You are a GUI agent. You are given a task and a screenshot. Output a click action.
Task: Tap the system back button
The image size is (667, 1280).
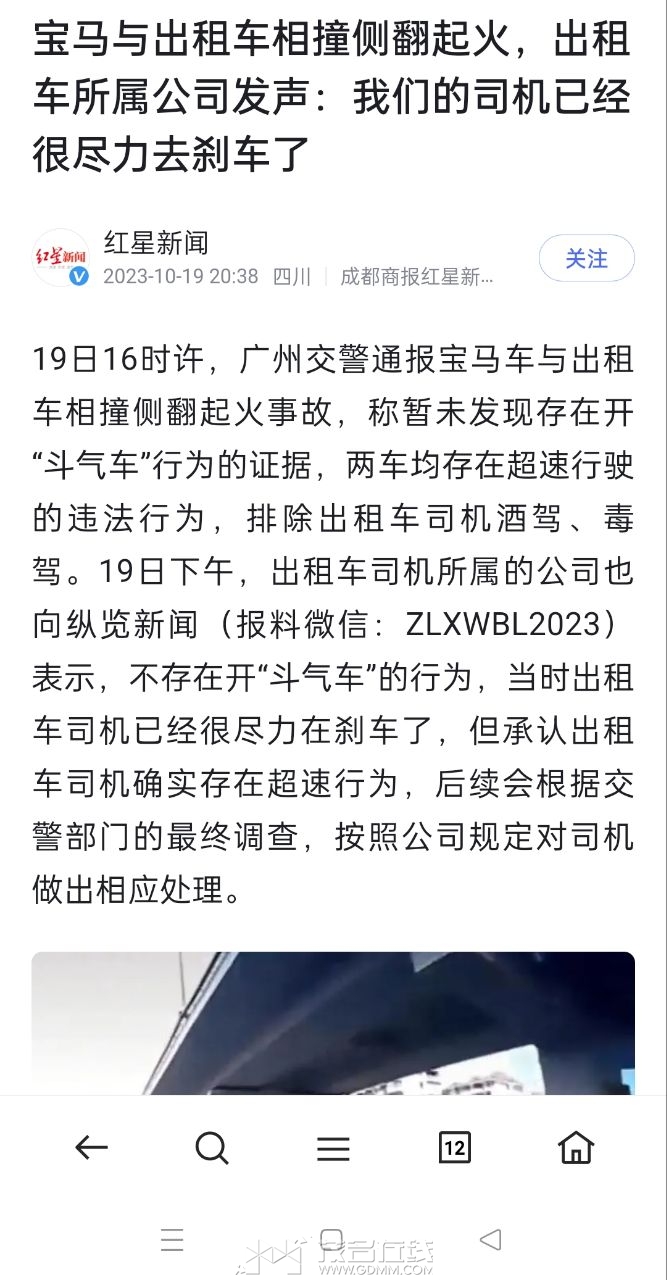[490, 1240]
